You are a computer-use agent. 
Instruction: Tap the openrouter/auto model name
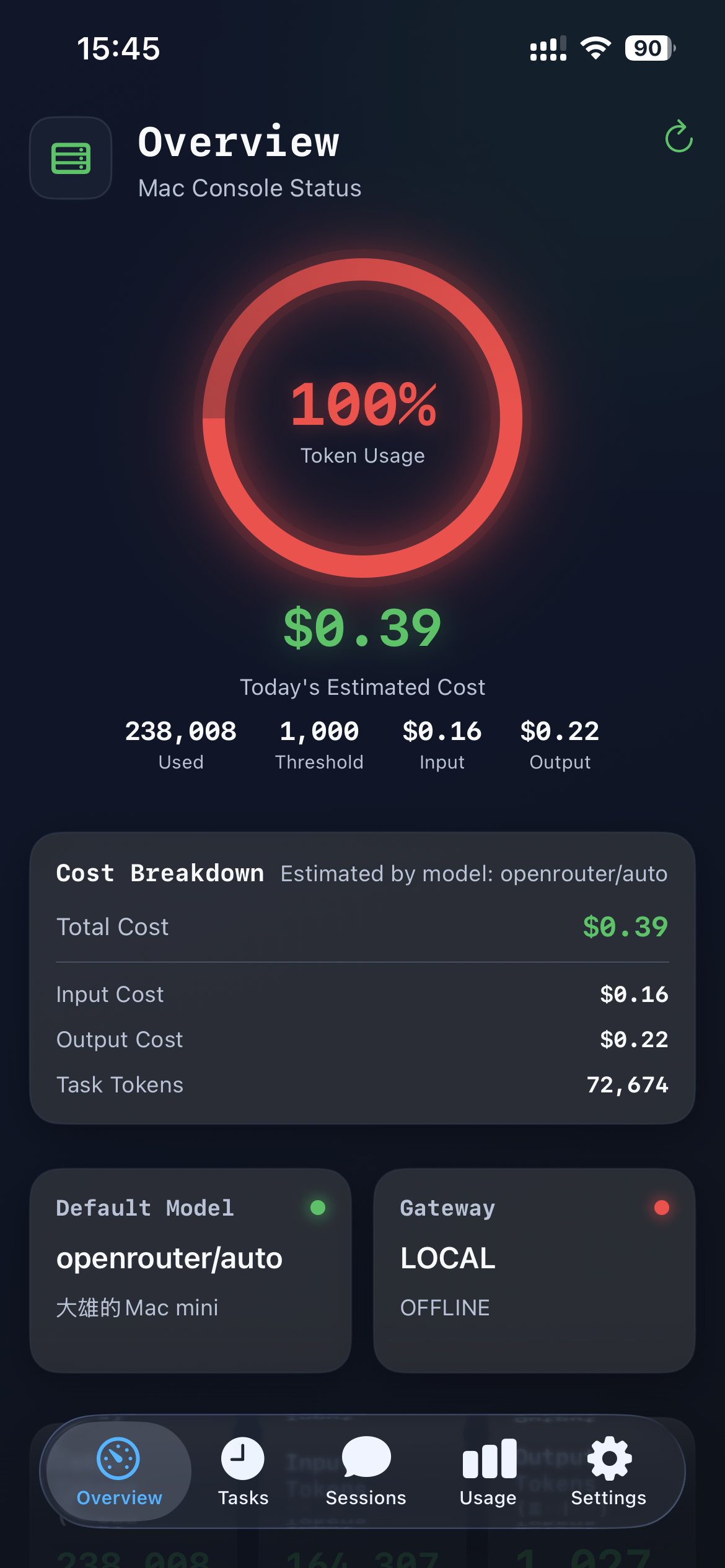click(169, 1258)
